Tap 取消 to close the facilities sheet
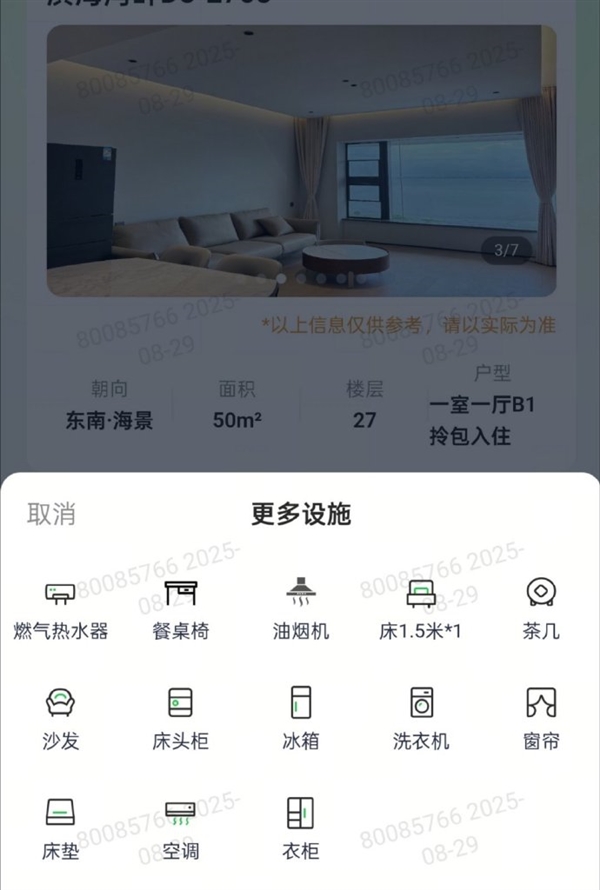Screen dimensions: 600x890 [51, 514]
